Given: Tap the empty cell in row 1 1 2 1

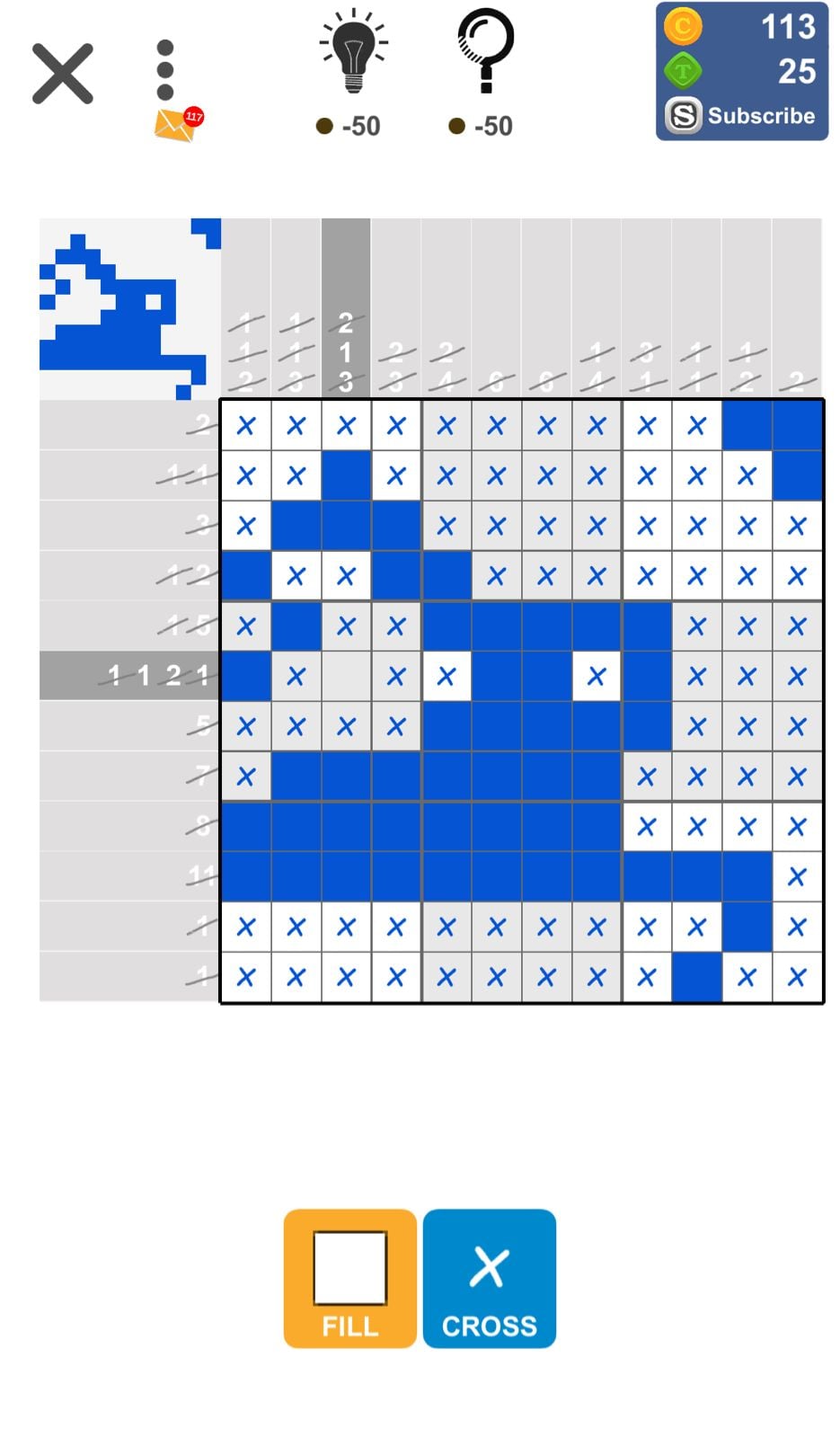Looking at the screenshot, I should (x=346, y=676).
